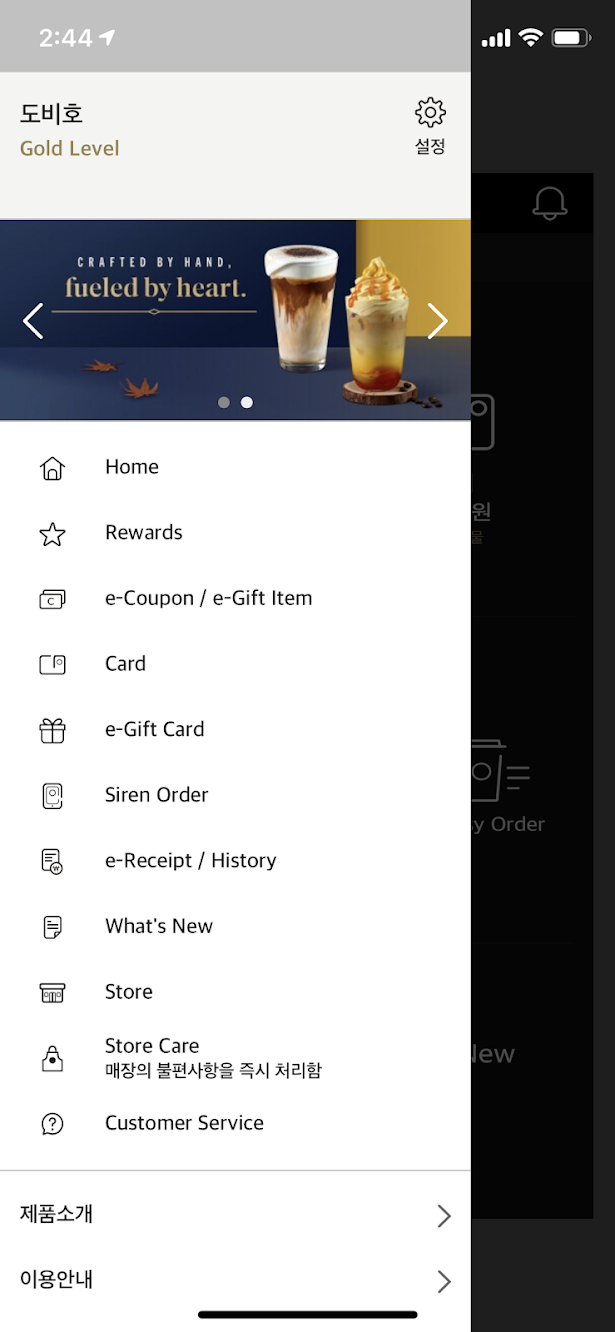Tap the dimmed notifications bell
Screen dimensions: 615x1332
[549, 203]
